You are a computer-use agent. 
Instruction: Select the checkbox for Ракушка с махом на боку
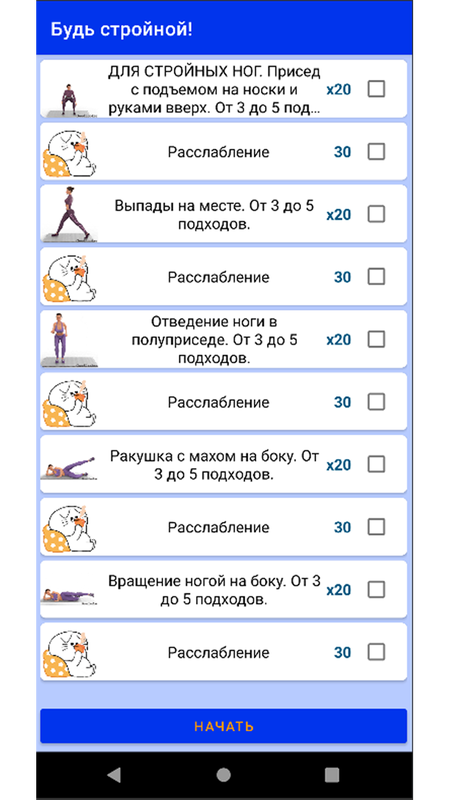click(x=376, y=464)
